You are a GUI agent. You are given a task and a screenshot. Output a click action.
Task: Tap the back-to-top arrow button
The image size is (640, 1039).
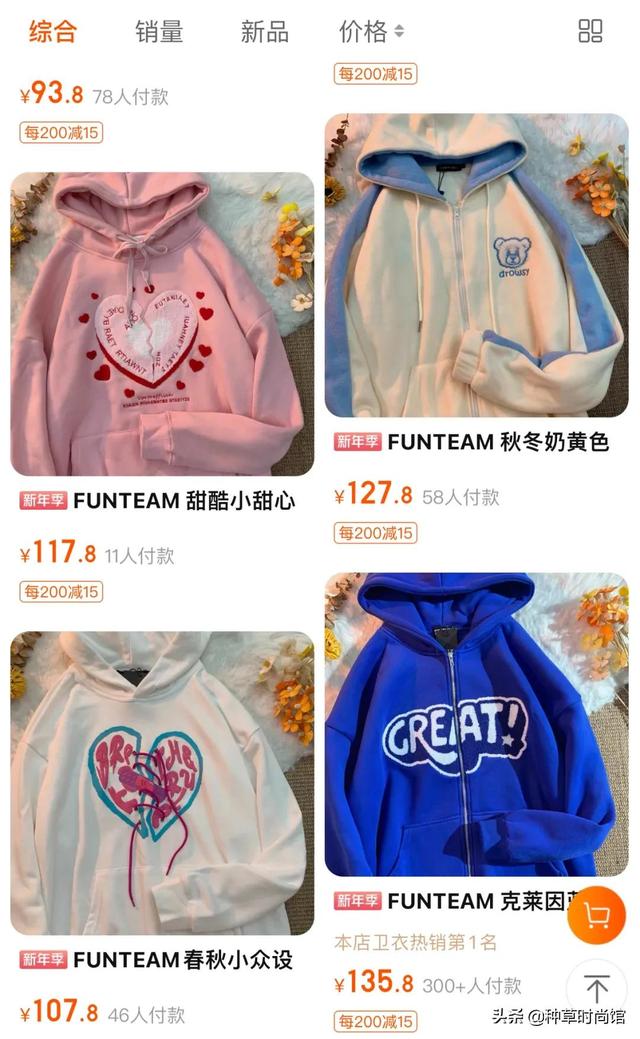point(596,989)
